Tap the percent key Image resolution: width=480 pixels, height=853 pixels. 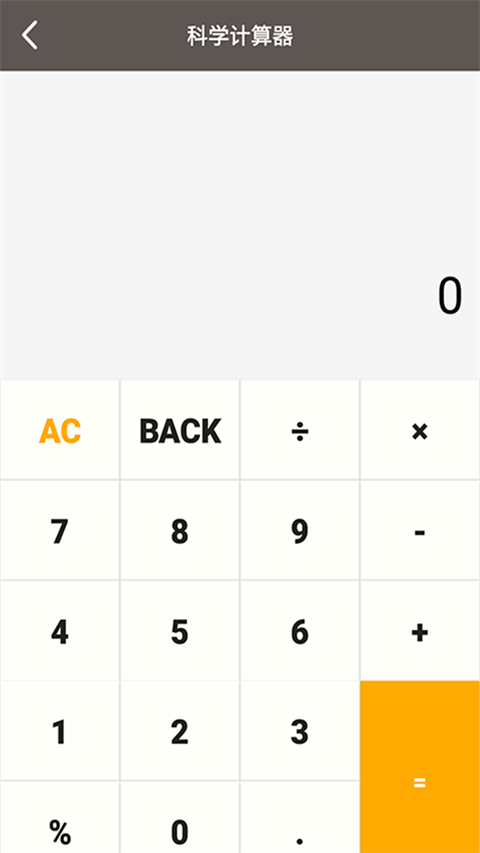point(60,818)
